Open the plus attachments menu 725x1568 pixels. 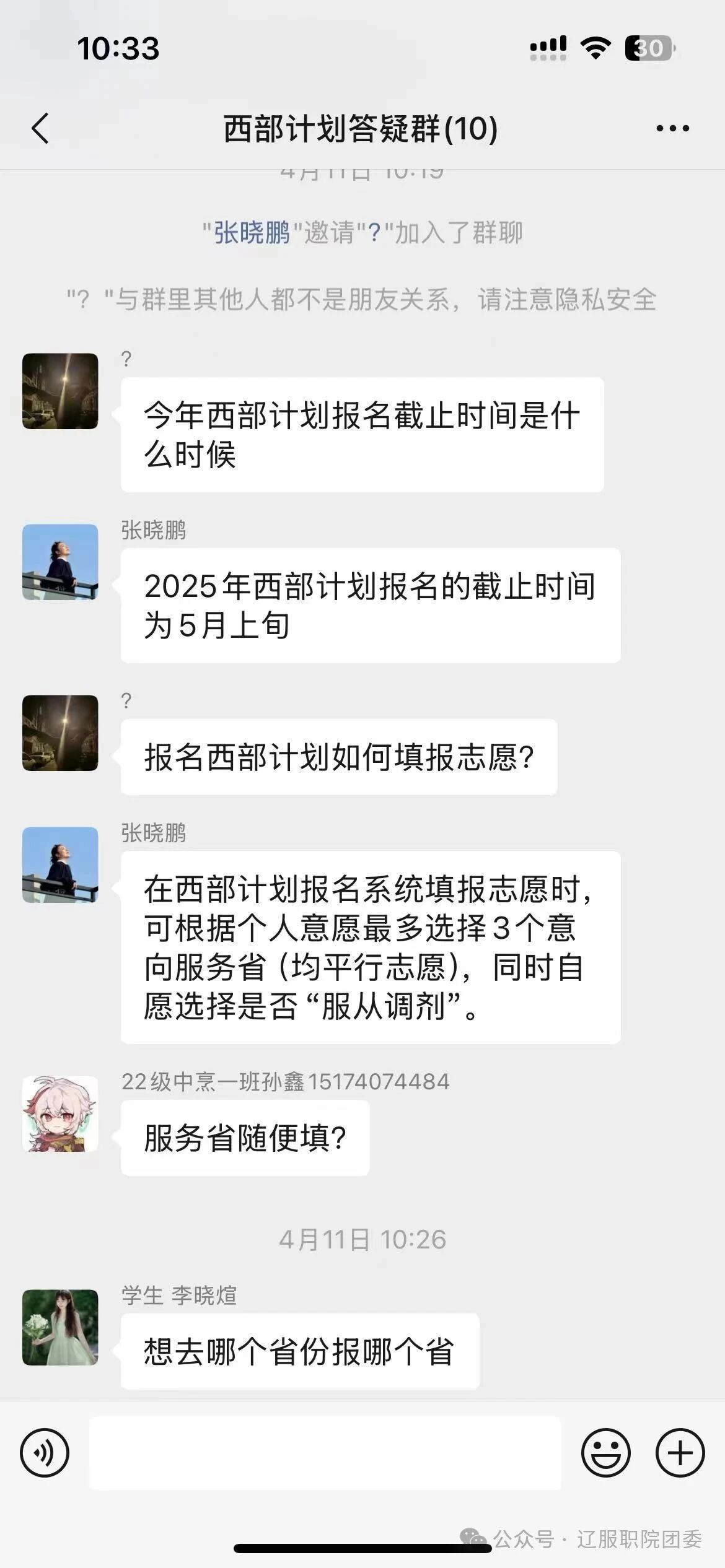coord(680,1452)
